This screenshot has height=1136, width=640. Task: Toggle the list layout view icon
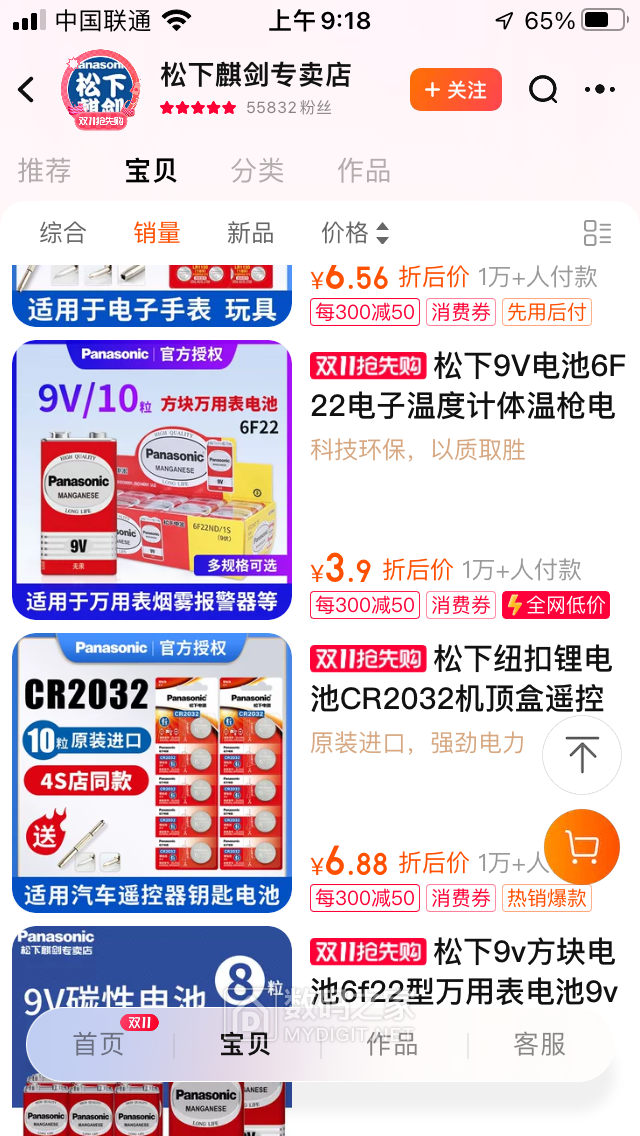click(597, 233)
